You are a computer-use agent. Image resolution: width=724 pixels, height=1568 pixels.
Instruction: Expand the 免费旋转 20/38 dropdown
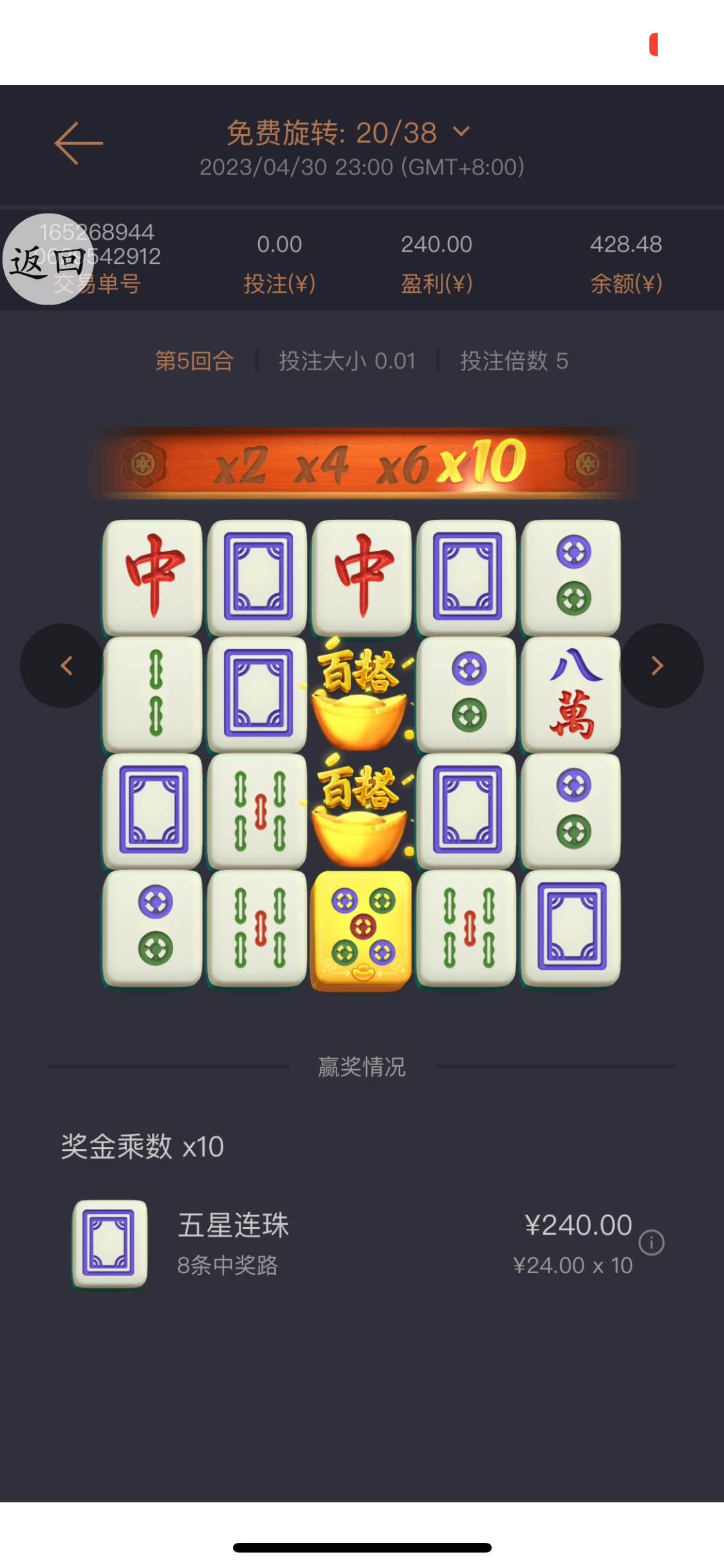(x=461, y=132)
